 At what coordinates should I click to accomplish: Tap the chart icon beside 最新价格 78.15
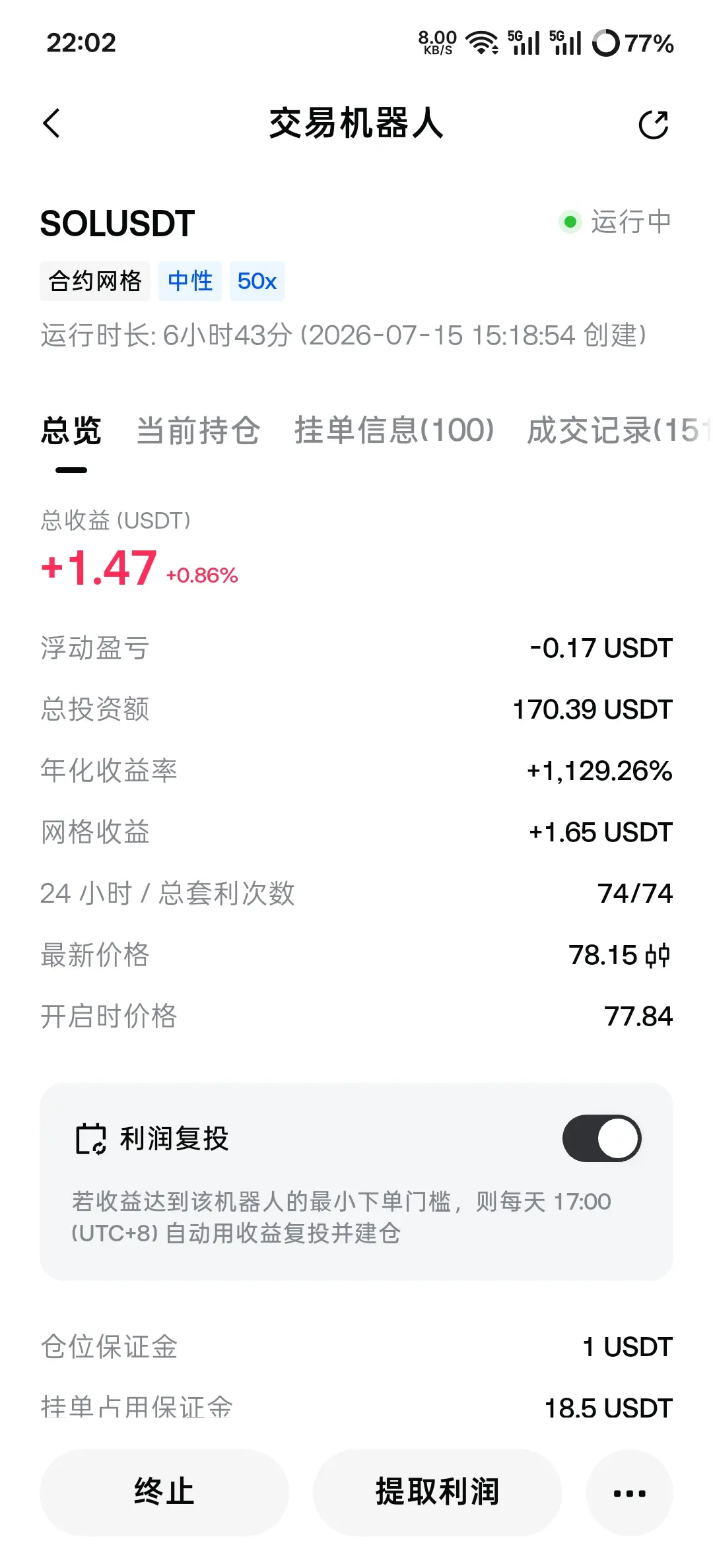pyautogui.click(x=658, y=955)
